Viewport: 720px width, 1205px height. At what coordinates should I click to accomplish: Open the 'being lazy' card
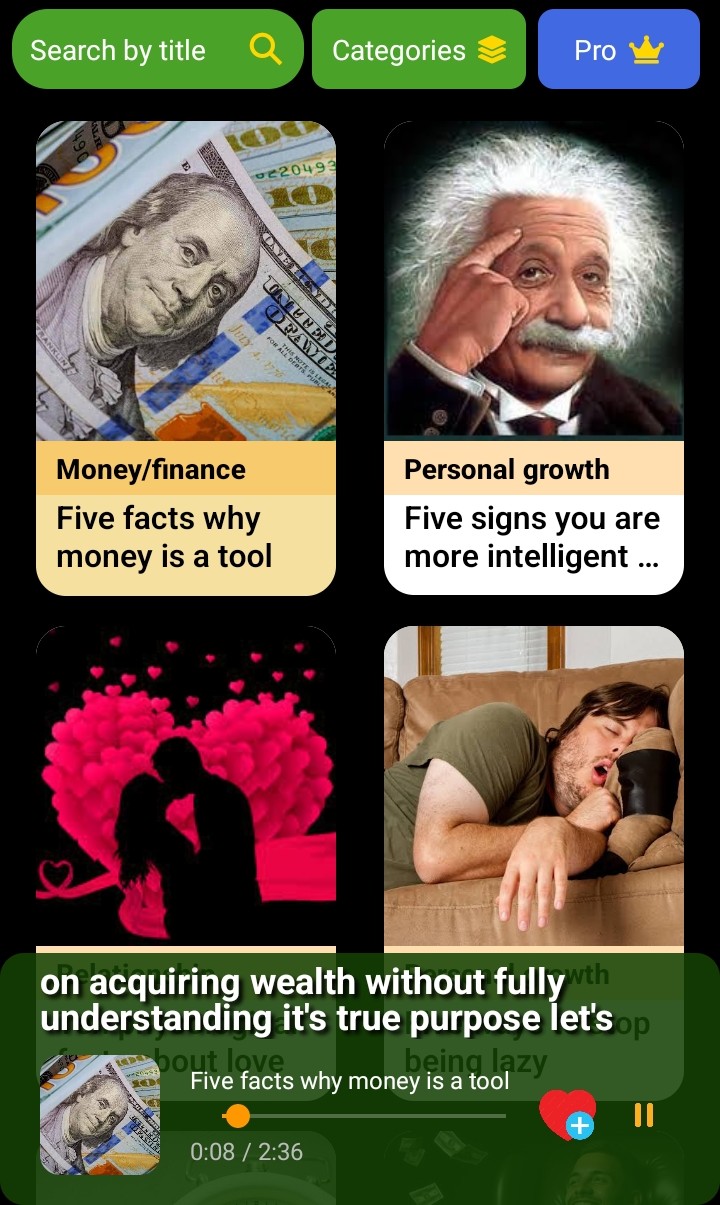pyautogui.click(x=534, y=785)
